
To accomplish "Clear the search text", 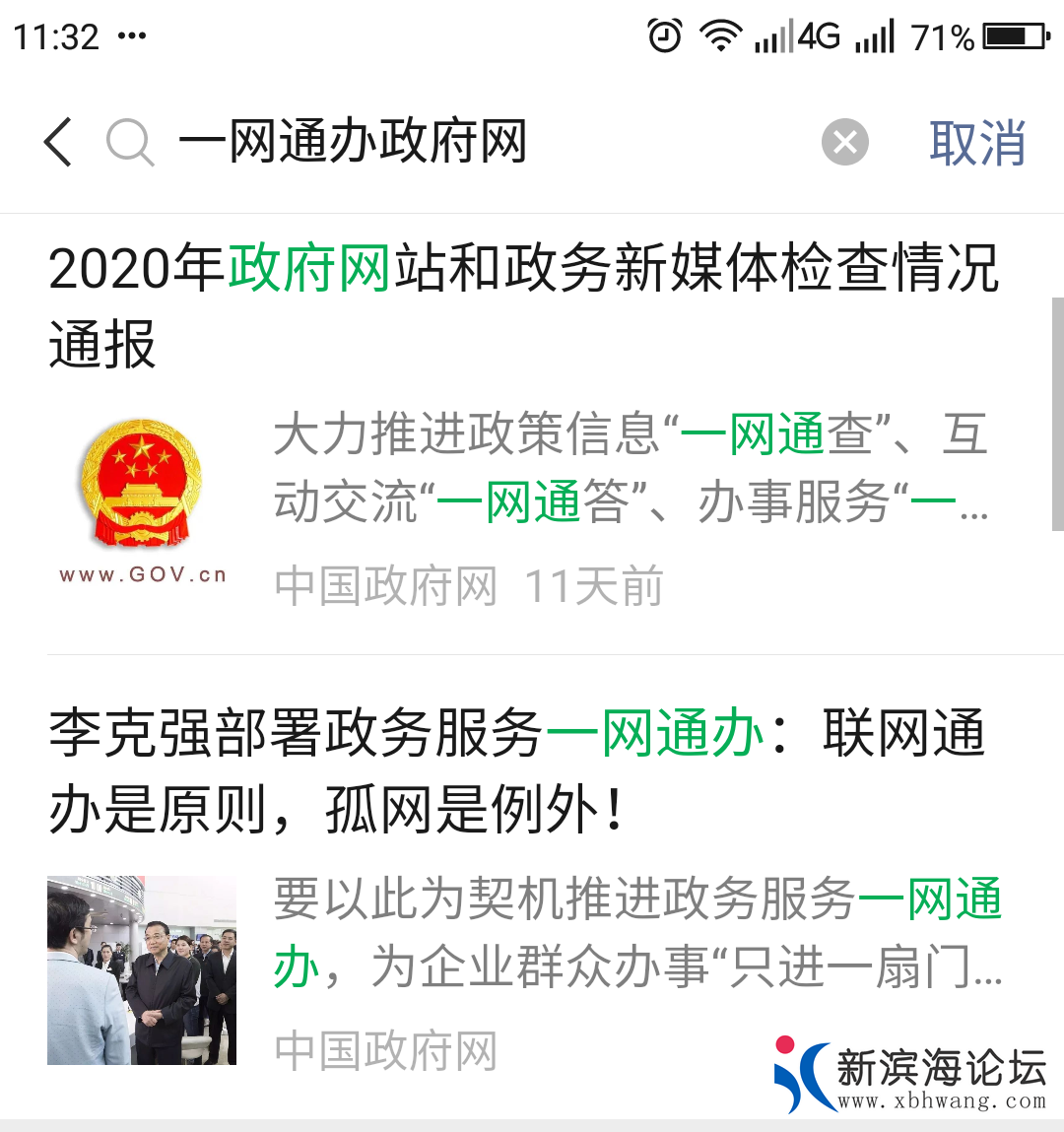I will coord(844,142).
